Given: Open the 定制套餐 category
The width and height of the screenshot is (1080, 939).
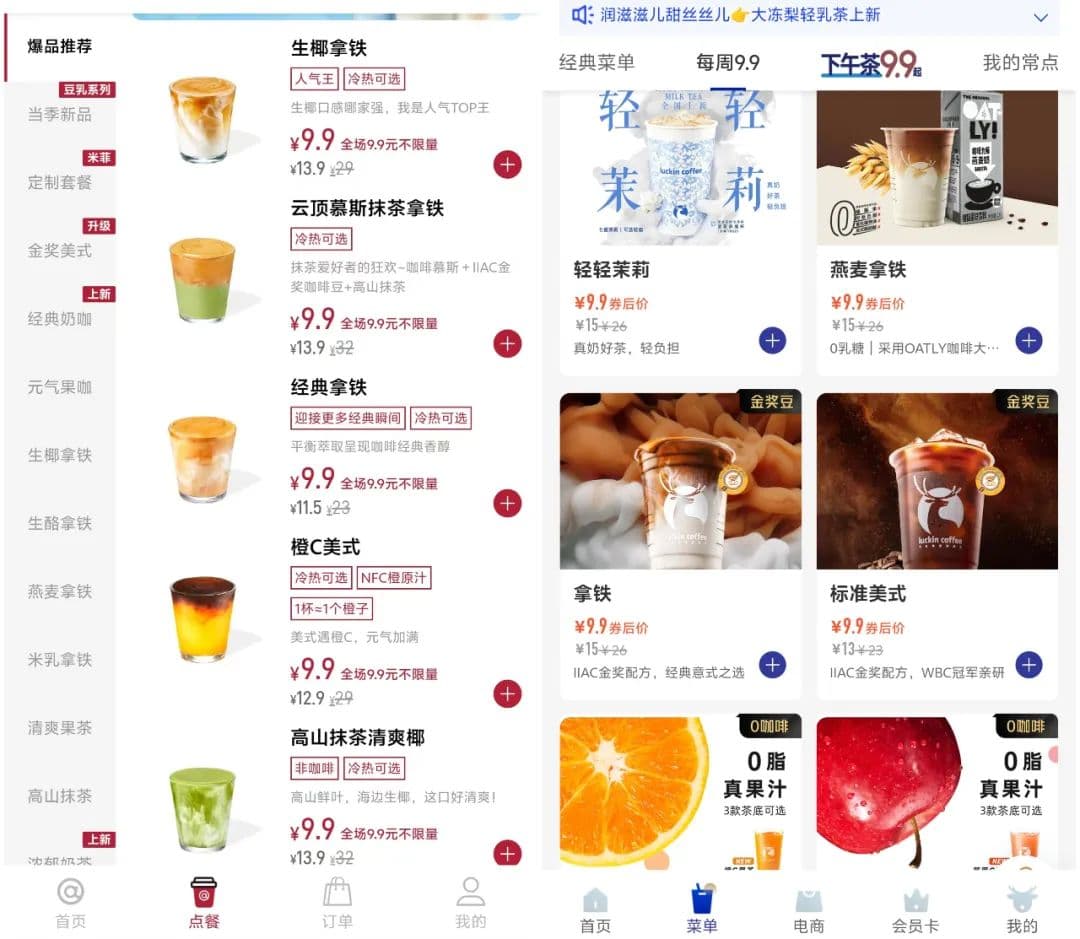Looking at the screenshot, I should pyautogui.click(x=60, y=182).
